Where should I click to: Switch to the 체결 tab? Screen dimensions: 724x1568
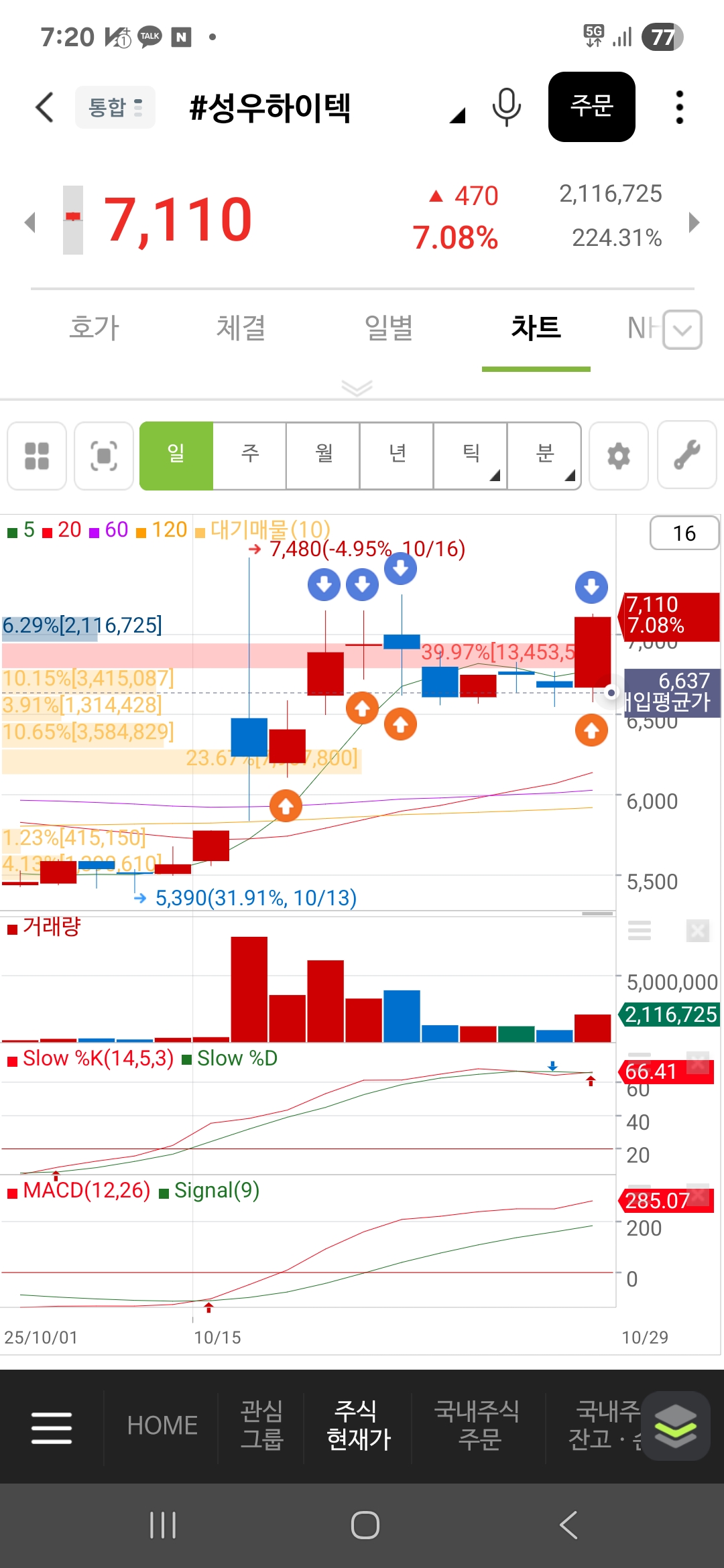pos(241,328)
